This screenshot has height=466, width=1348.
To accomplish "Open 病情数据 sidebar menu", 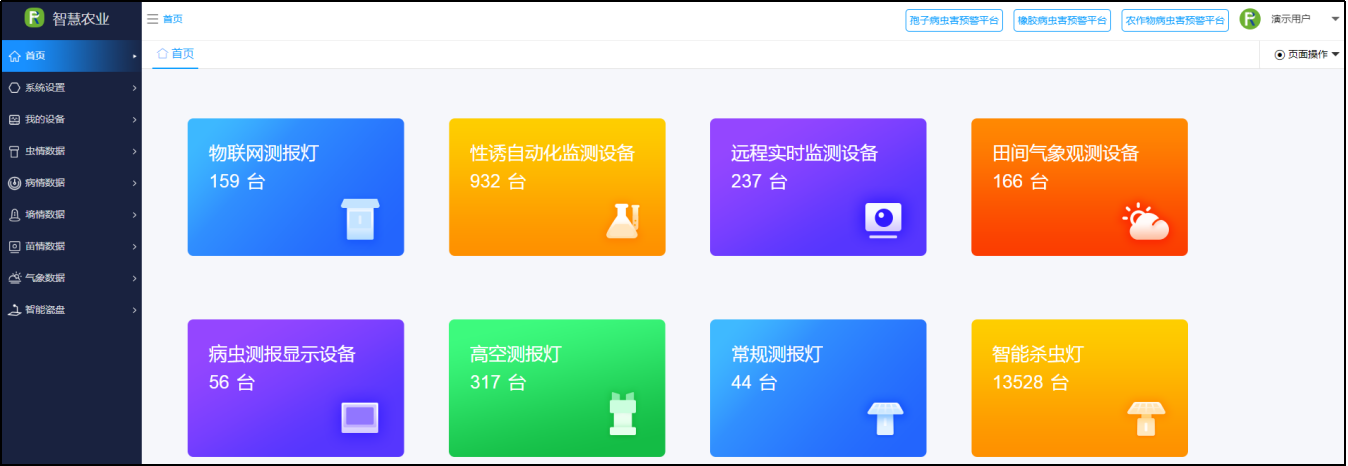I will (70, 183).
